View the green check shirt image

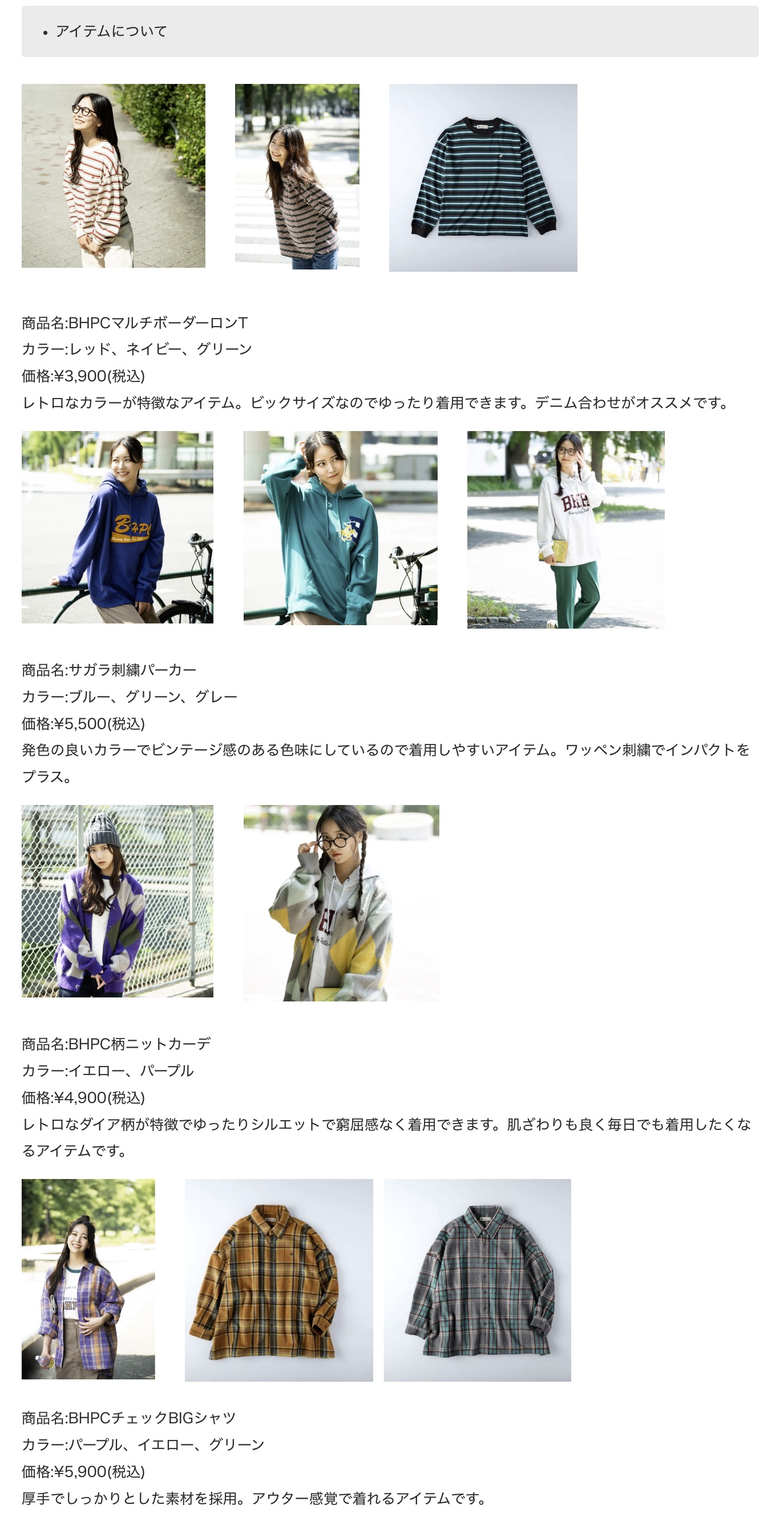477,1279
